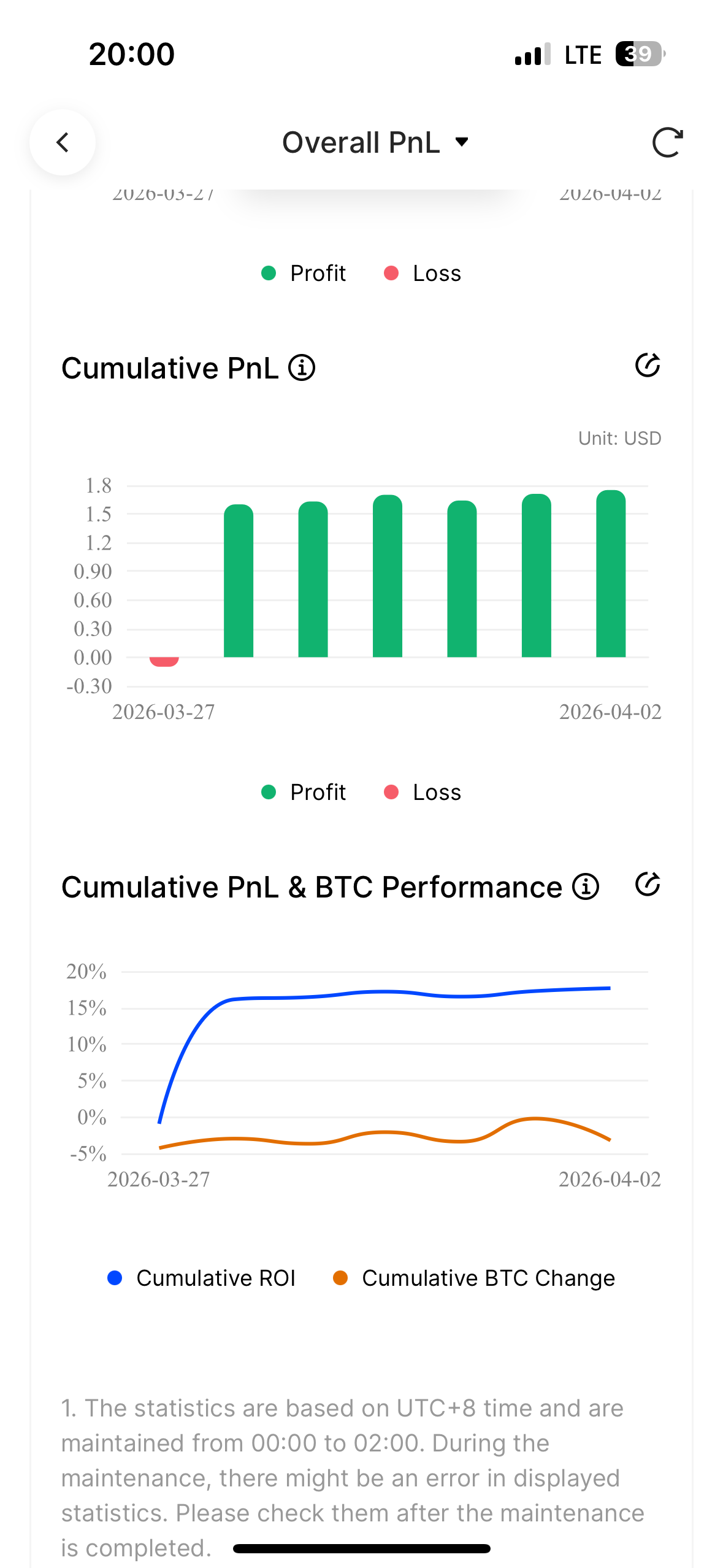Open the Cumulative PnL info tooltip
Screen dimensions: 723x1568
point(302,368)
